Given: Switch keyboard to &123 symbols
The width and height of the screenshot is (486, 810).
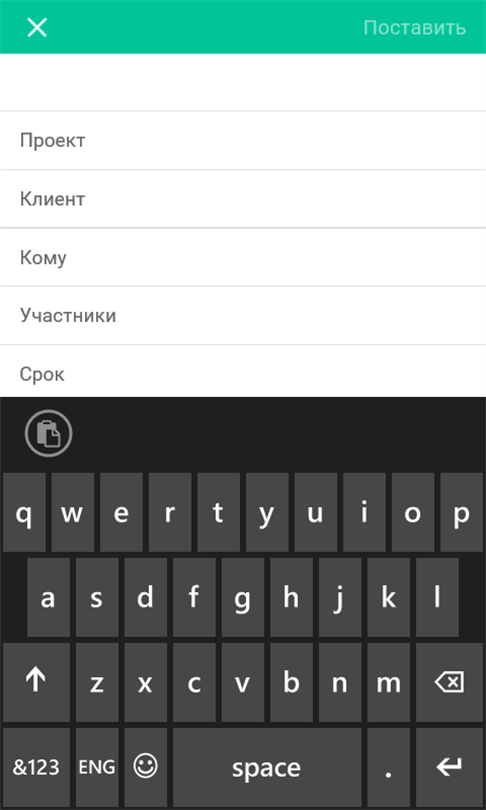Looking at the screenshot, I should [x=36, y=768].
